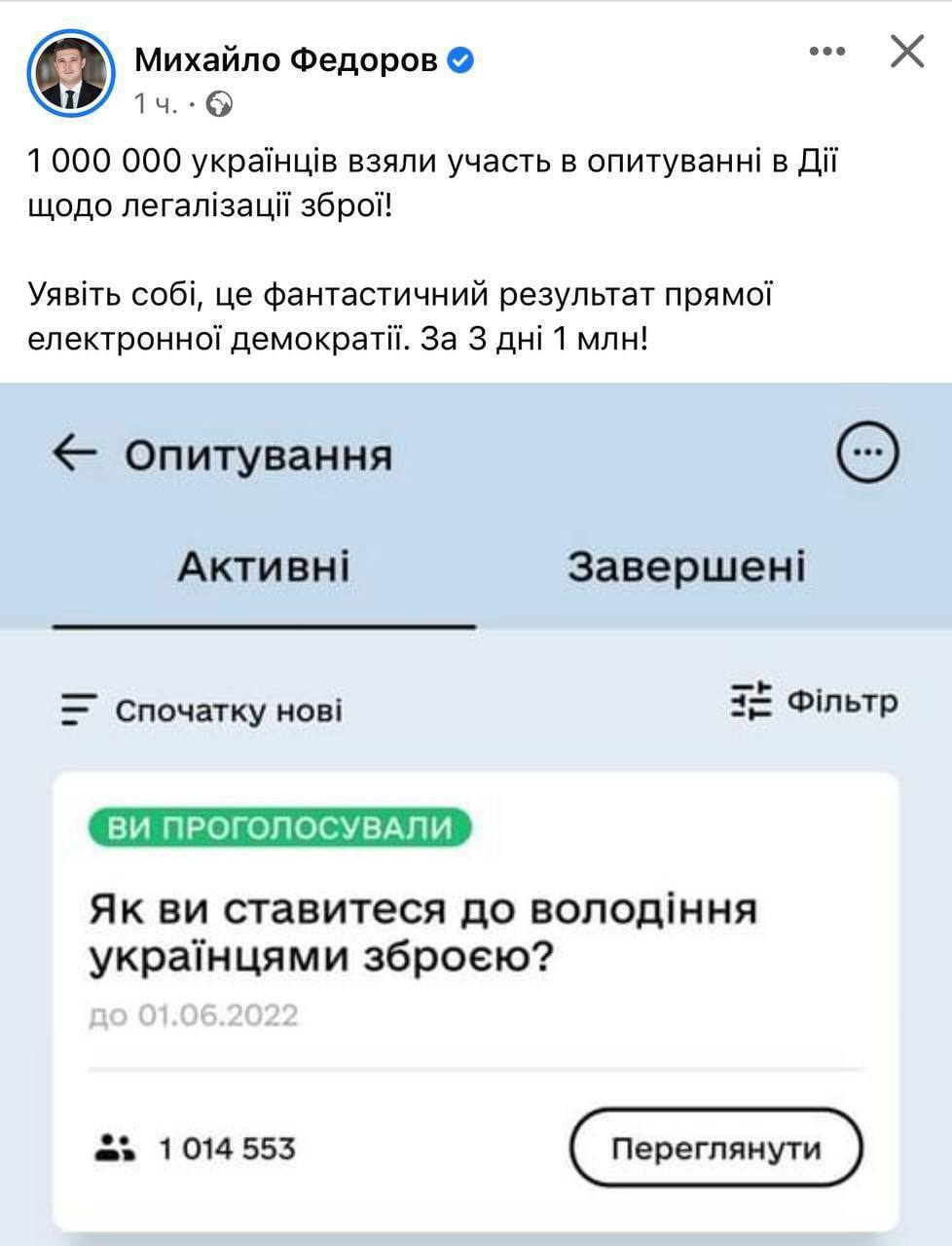Viewport: 952px width, 1246px height.
Task: Open the circled ellipsis menu in the poll header
Action: point(865,451)
